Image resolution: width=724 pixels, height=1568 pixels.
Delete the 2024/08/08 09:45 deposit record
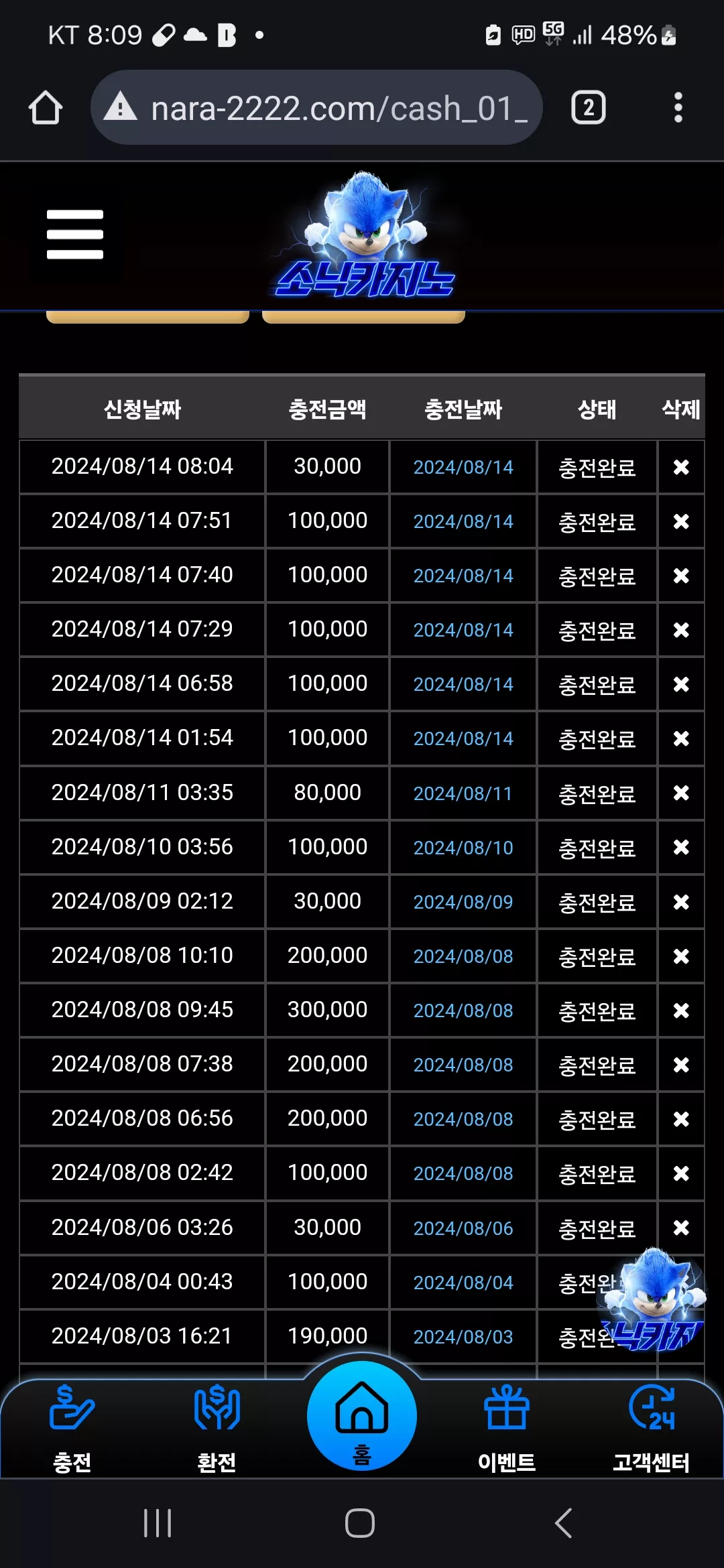[681, 1010]
